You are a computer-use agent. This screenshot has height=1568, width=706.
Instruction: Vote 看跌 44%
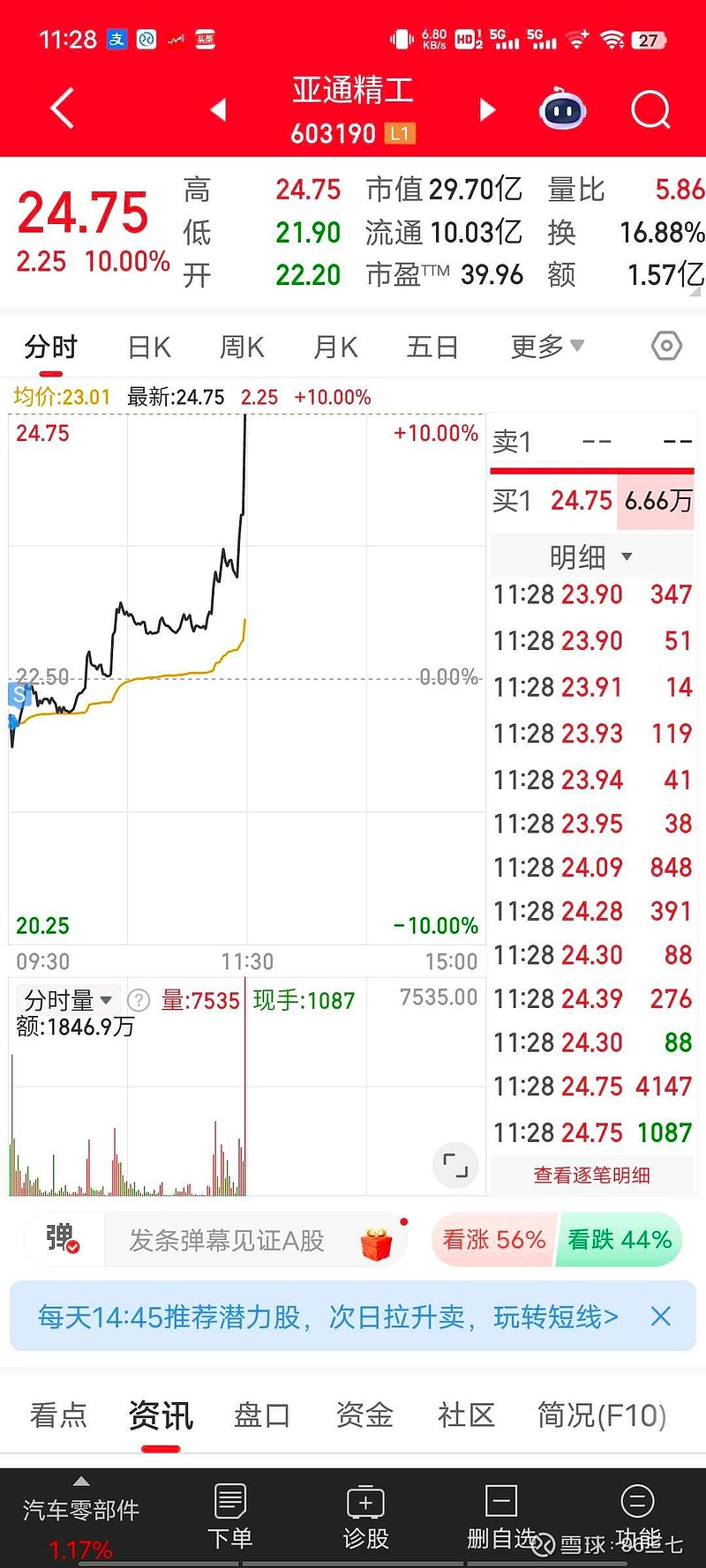pyautogui.click(x=620, y=1240)
